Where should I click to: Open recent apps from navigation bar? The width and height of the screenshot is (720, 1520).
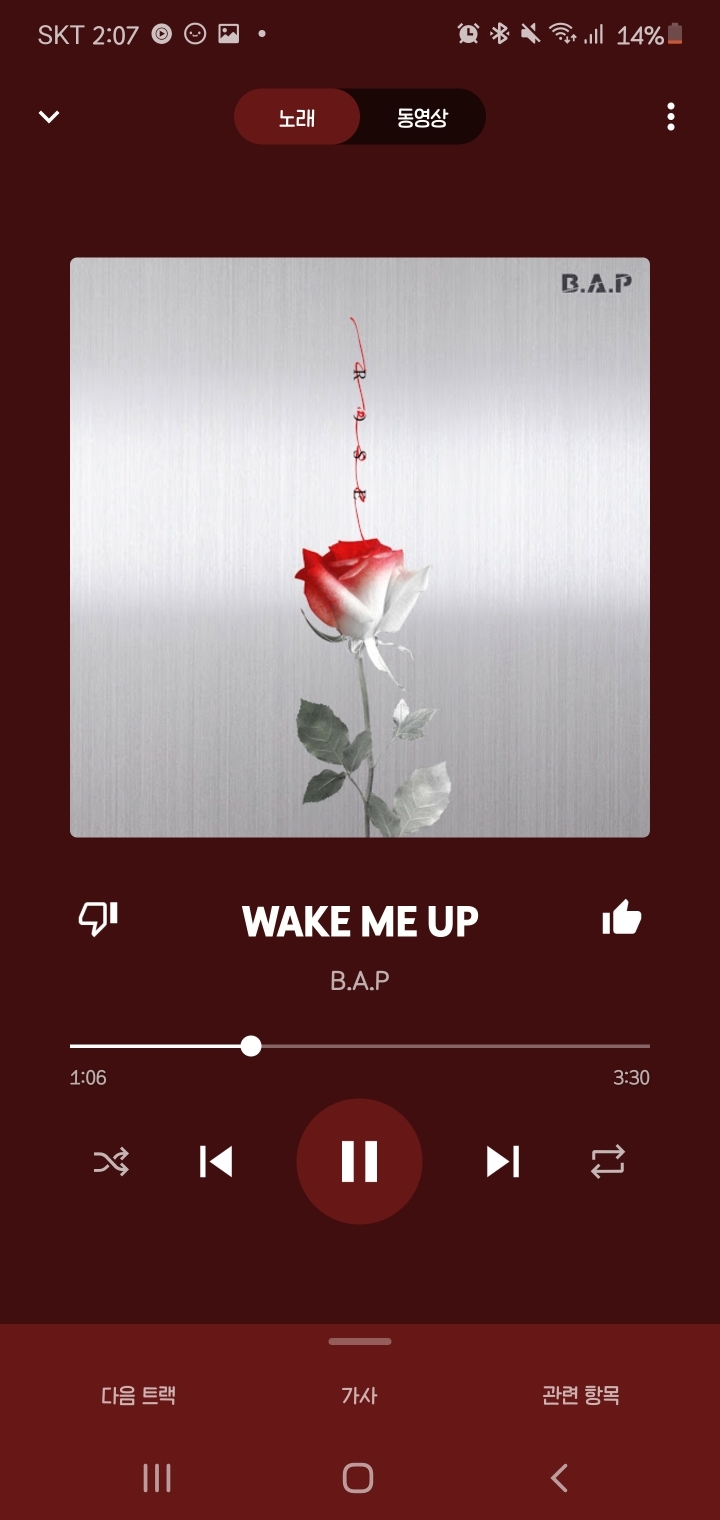(157, 1477)
